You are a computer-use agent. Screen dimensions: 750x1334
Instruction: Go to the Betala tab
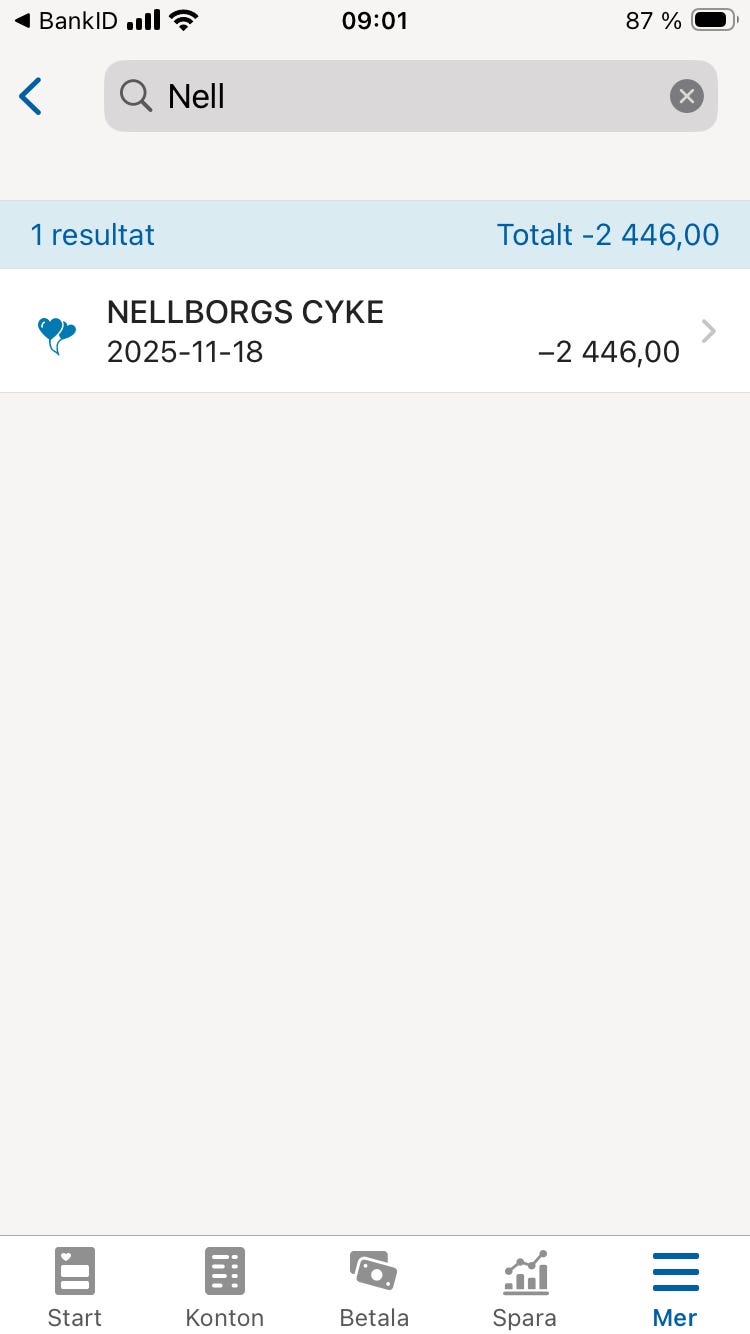pyautogui.click(x=374, y=1287)
